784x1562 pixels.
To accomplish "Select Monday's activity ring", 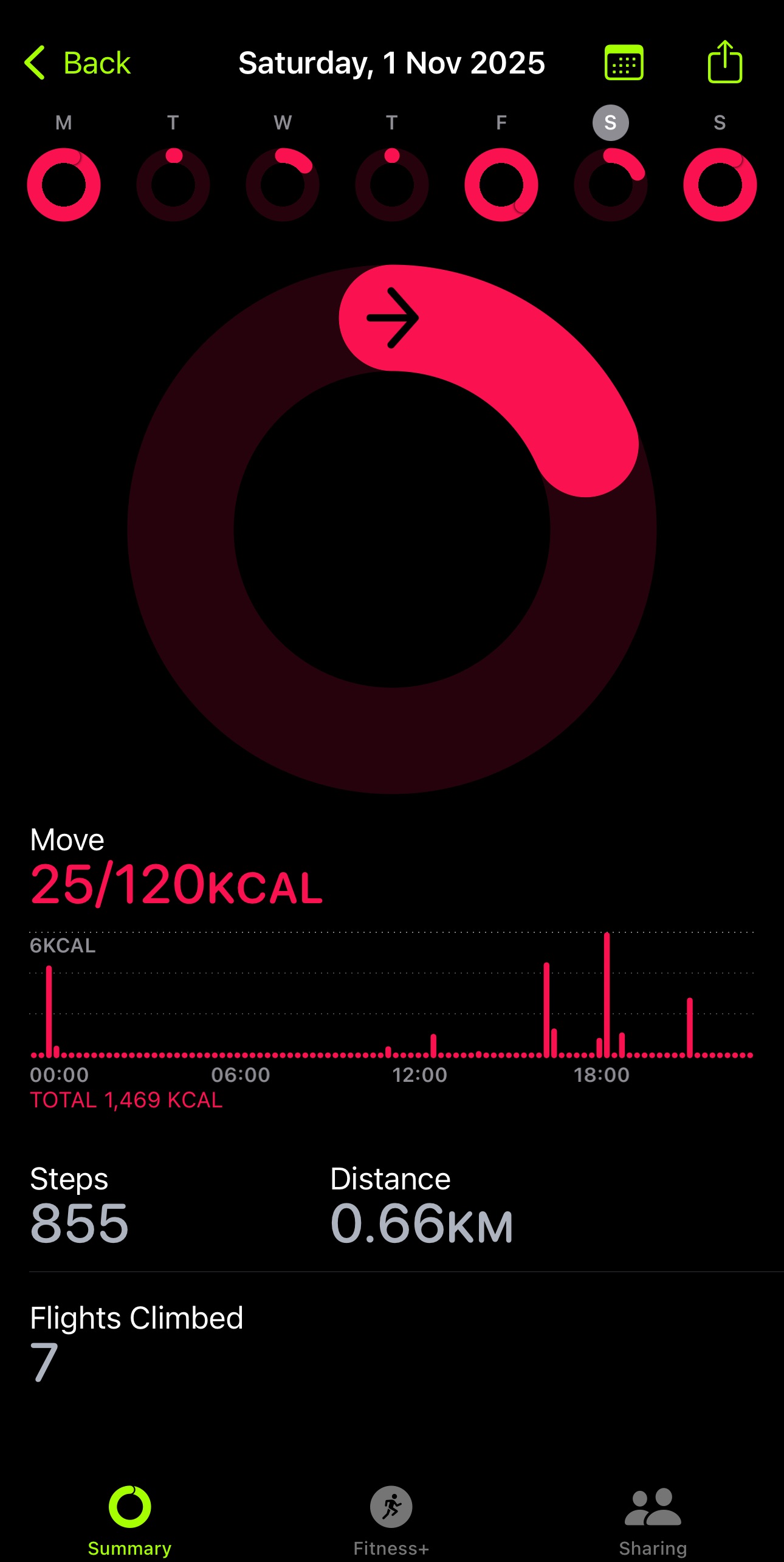I will [x=64, y=185].
